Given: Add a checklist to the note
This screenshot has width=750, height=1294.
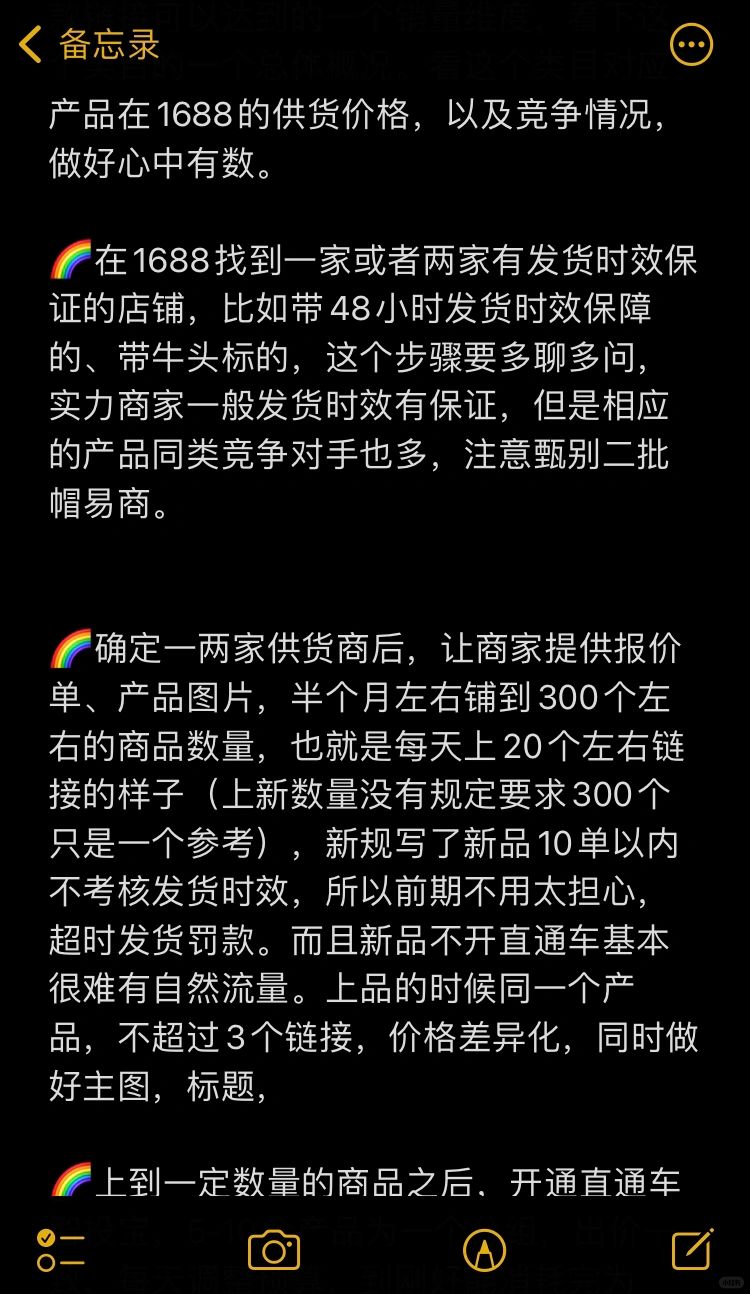Looking at the screenshot, I should coord(60,1250).
